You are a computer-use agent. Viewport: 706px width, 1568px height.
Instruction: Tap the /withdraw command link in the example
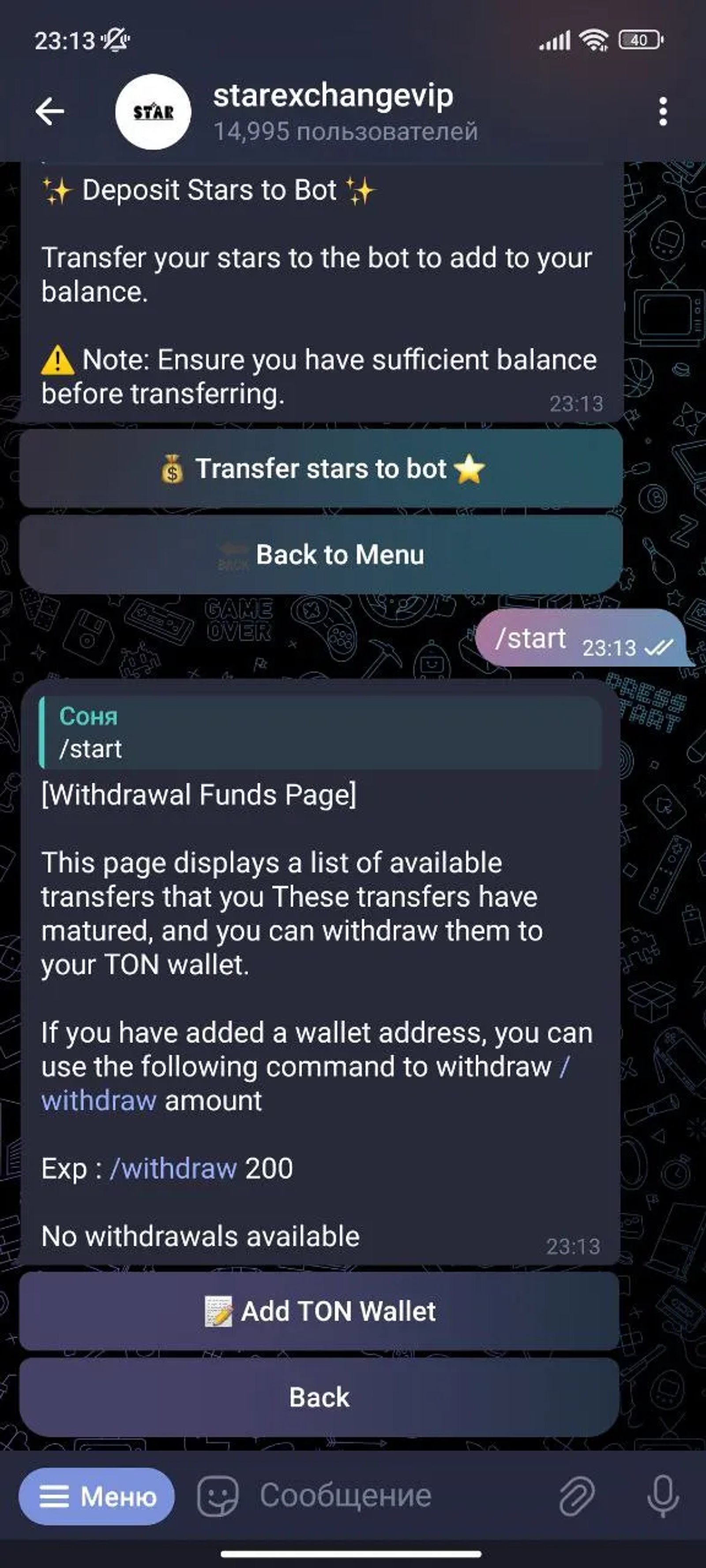[x=173, y=1168]
